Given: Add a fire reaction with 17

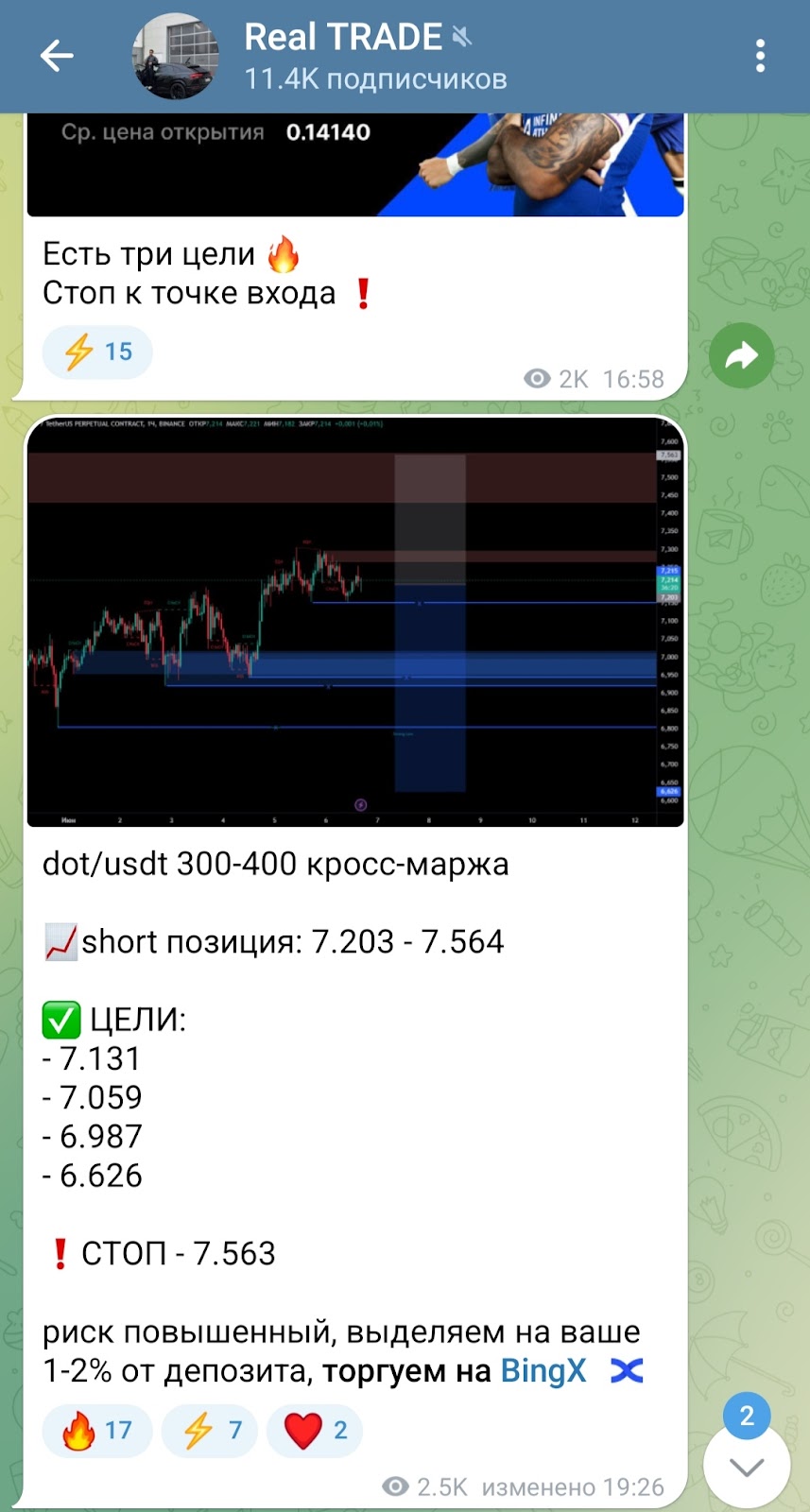Looking at the screenshot, I should pyautogui.click(x=97, y=1431).
